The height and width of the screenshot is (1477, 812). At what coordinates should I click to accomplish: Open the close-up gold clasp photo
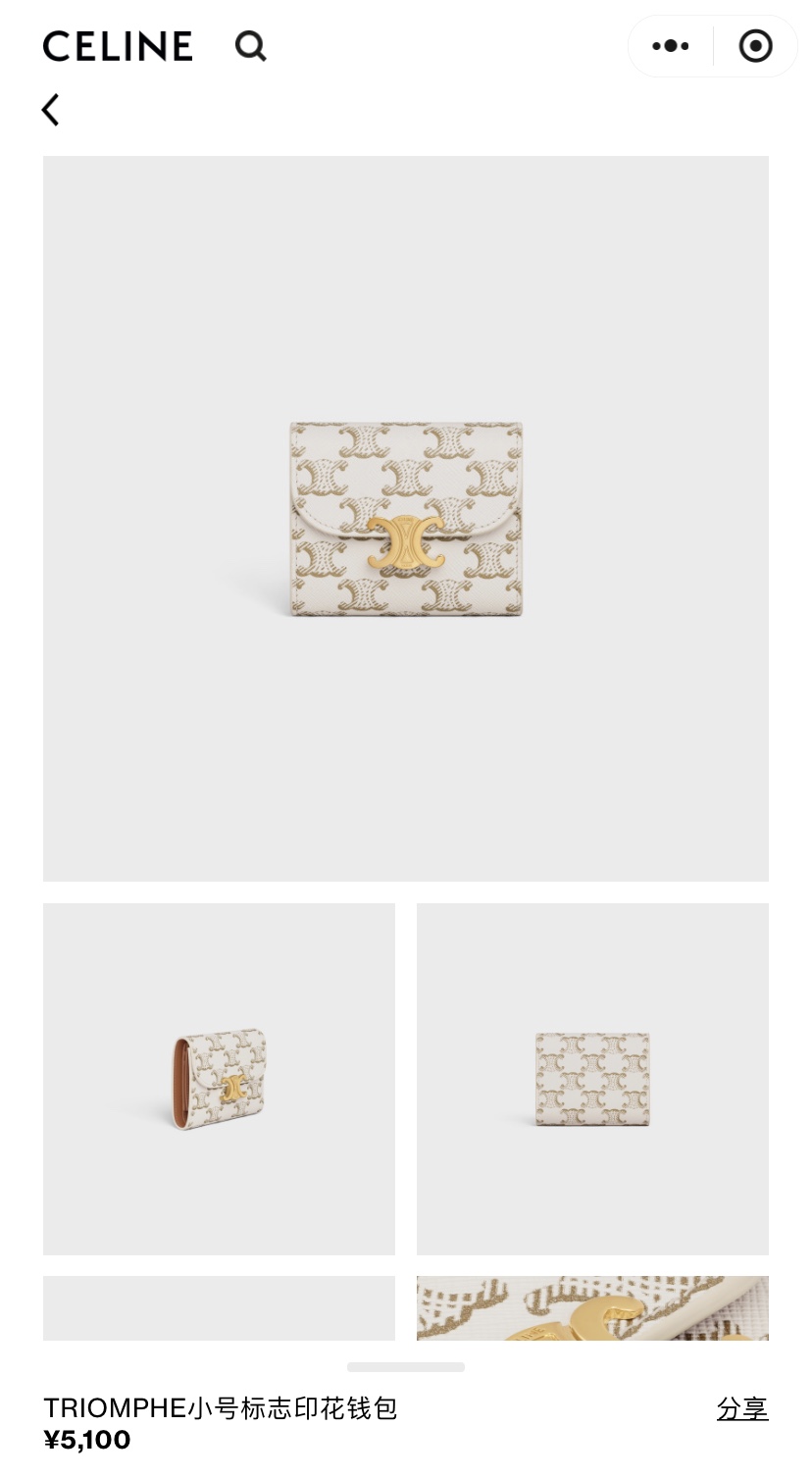pyautogui.click(x=592, y=1308)
